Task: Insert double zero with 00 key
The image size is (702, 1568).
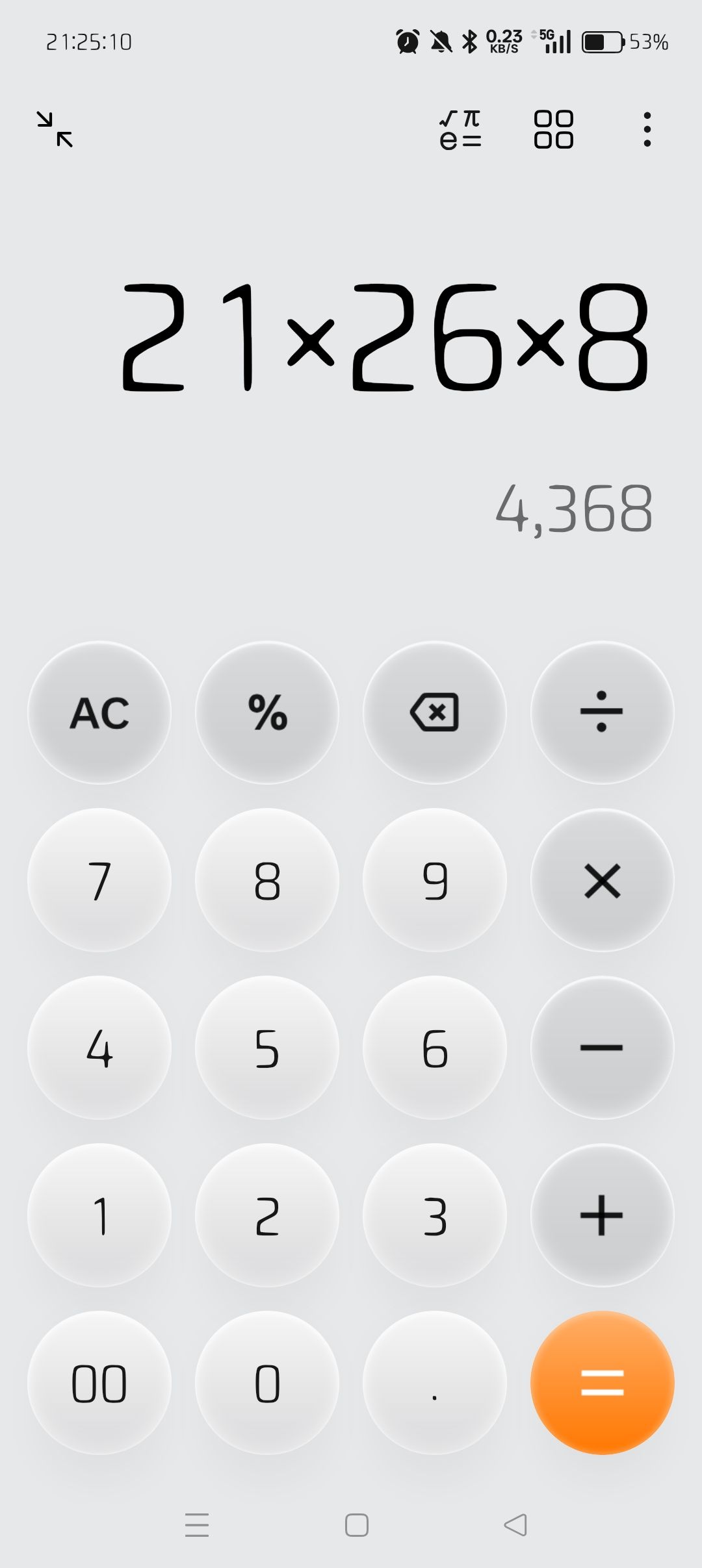Action: 99,1383
